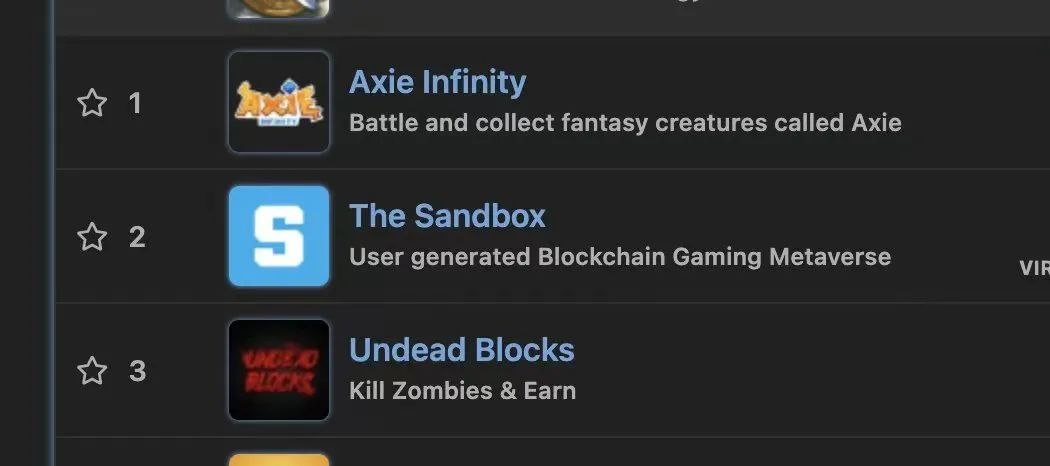Add Undead Blocks to favorites

coord(92,371)
